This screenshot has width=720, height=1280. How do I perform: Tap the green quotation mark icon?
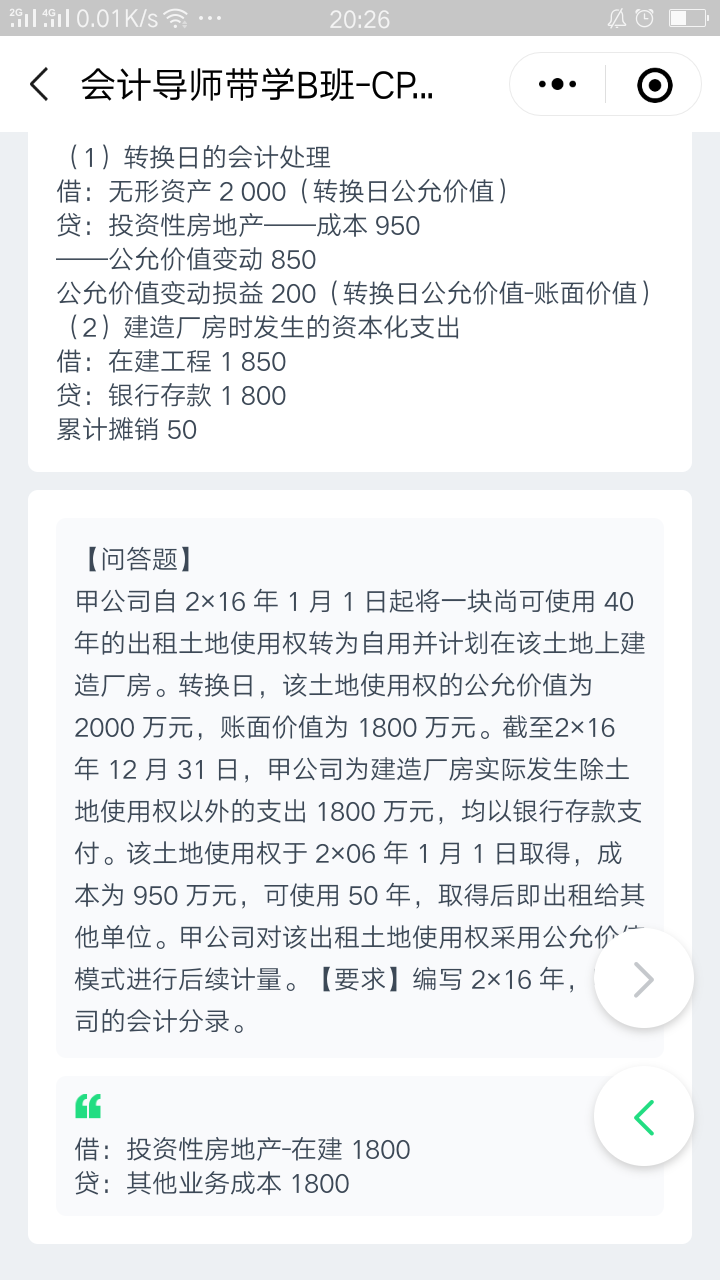(x=88, y=1104)
